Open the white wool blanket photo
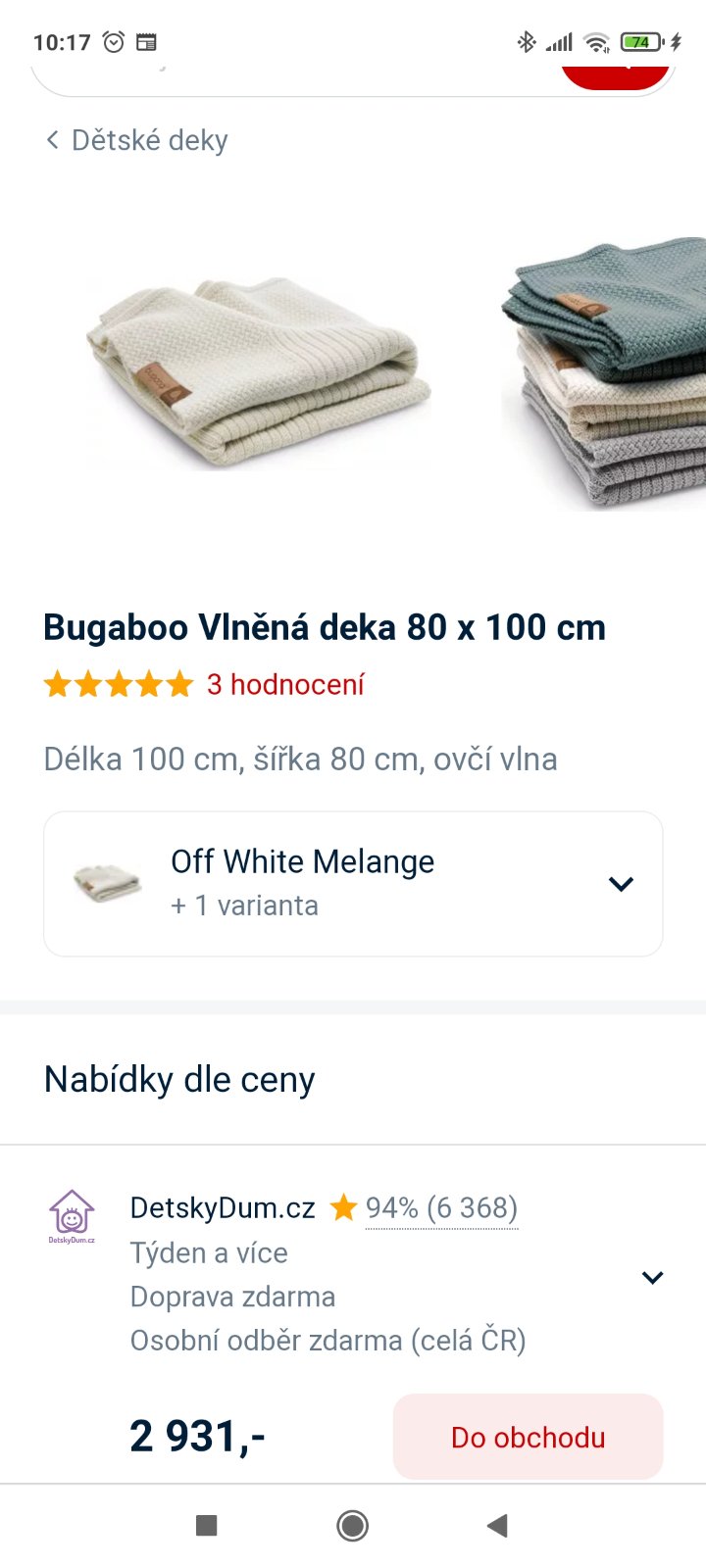 257,372
